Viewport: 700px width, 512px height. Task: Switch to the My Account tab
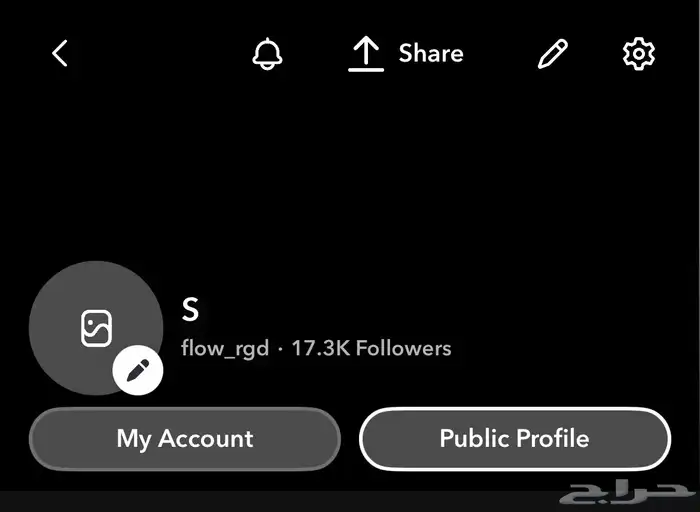pyautogui.click(x=185, y=438)
